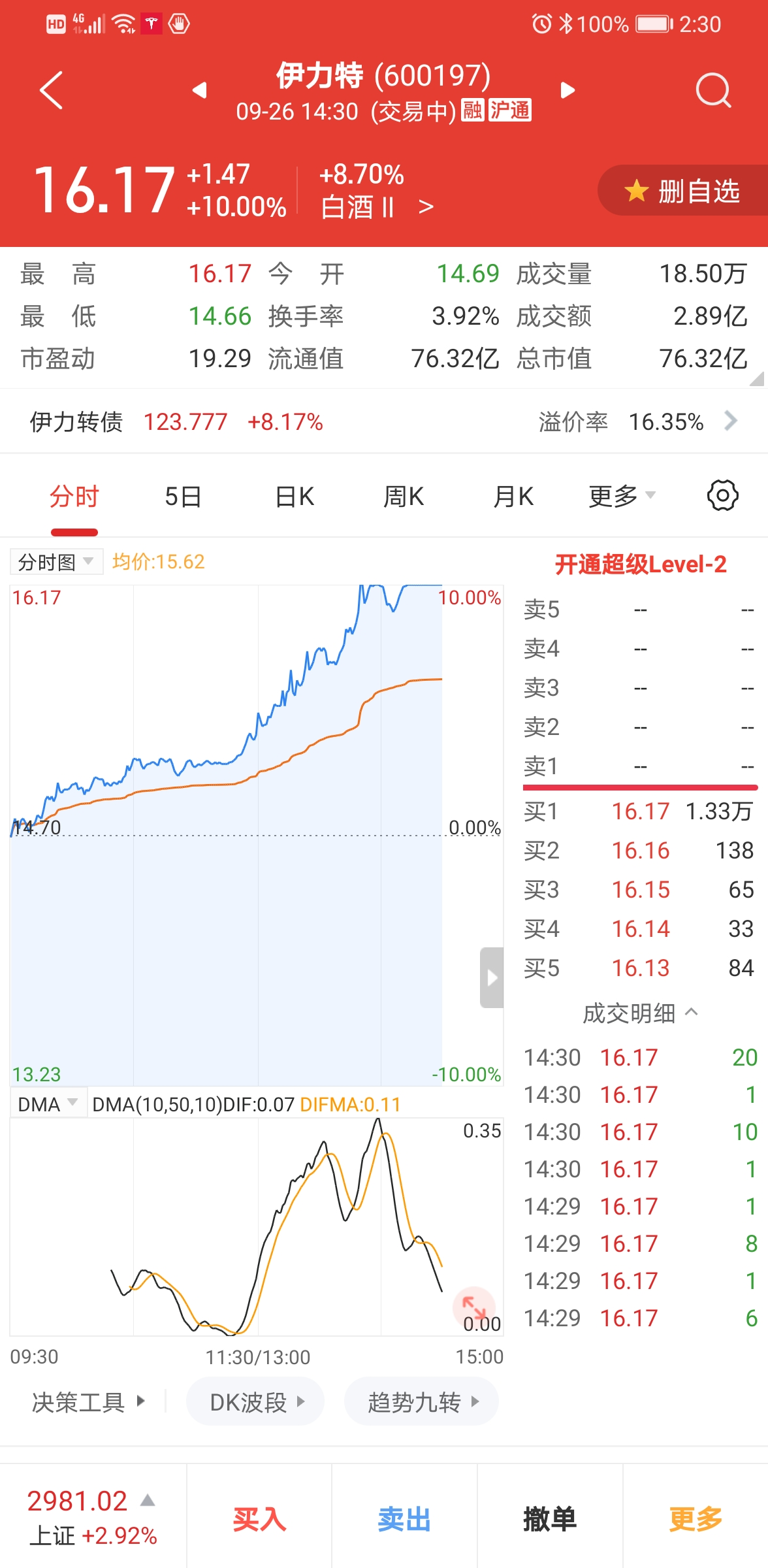Screen dimensions: 768x1568
Task: Open the 分时图 chart type dropdown
Action: click(56, 562)
